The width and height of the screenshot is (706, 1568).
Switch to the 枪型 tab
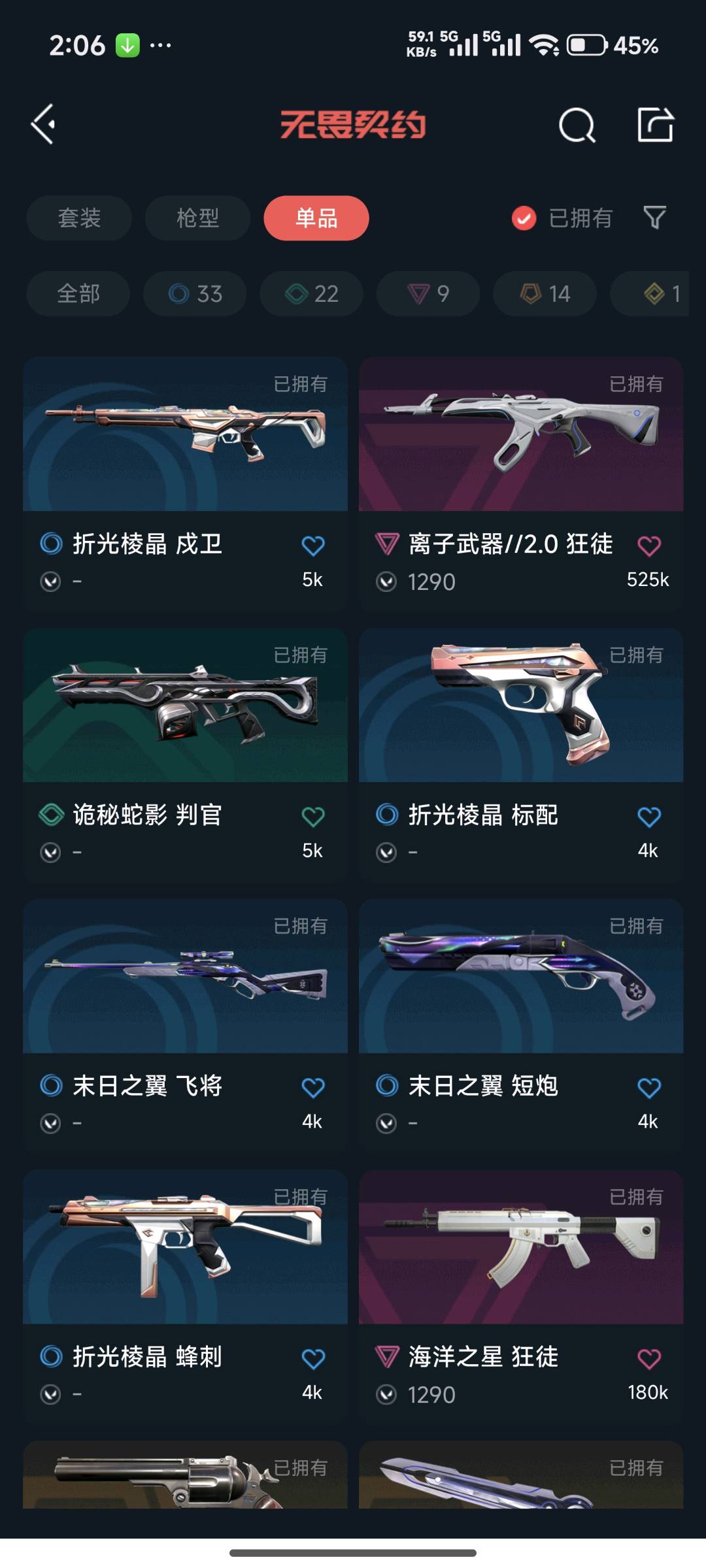click(x=197, y=218)
